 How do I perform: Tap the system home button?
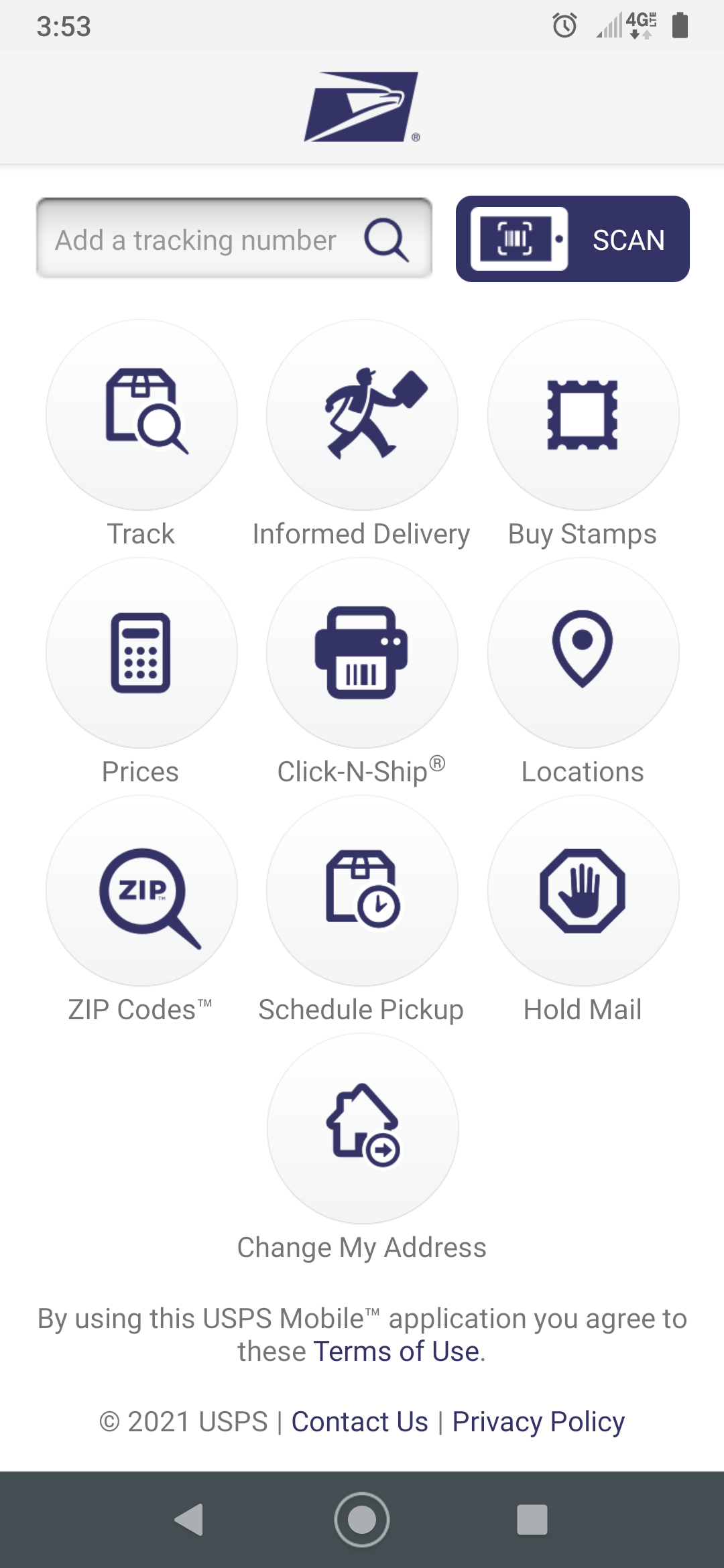tap(362, 1520)
